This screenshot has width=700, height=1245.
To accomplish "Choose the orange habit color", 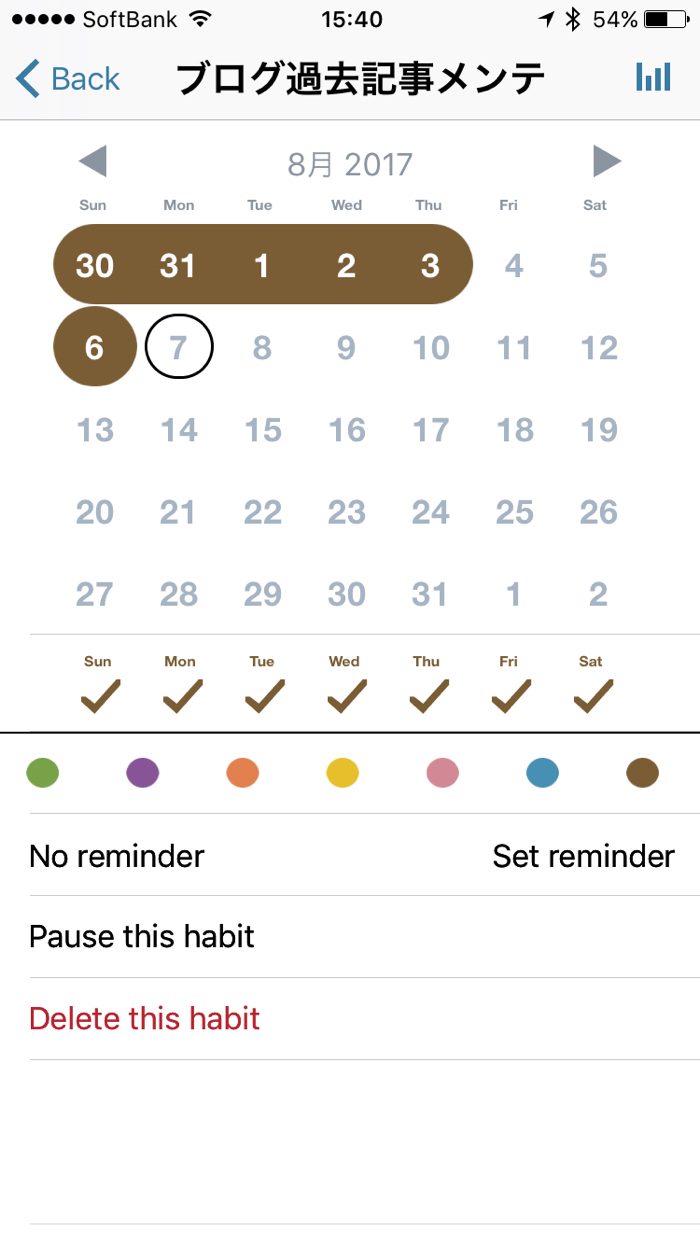I will (243, 773).
